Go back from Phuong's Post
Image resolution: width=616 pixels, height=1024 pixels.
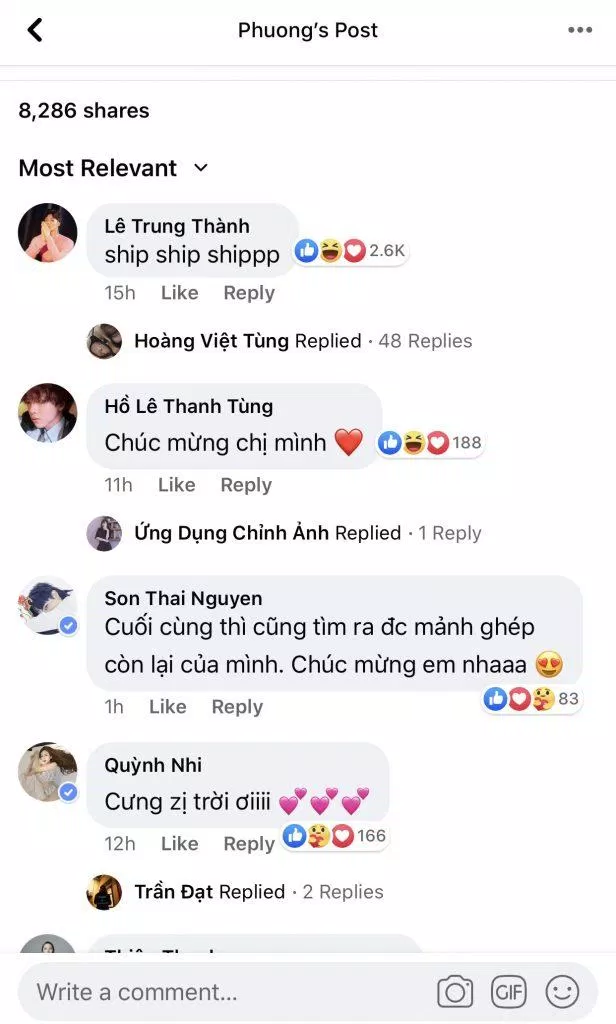[x=35, y=30]
